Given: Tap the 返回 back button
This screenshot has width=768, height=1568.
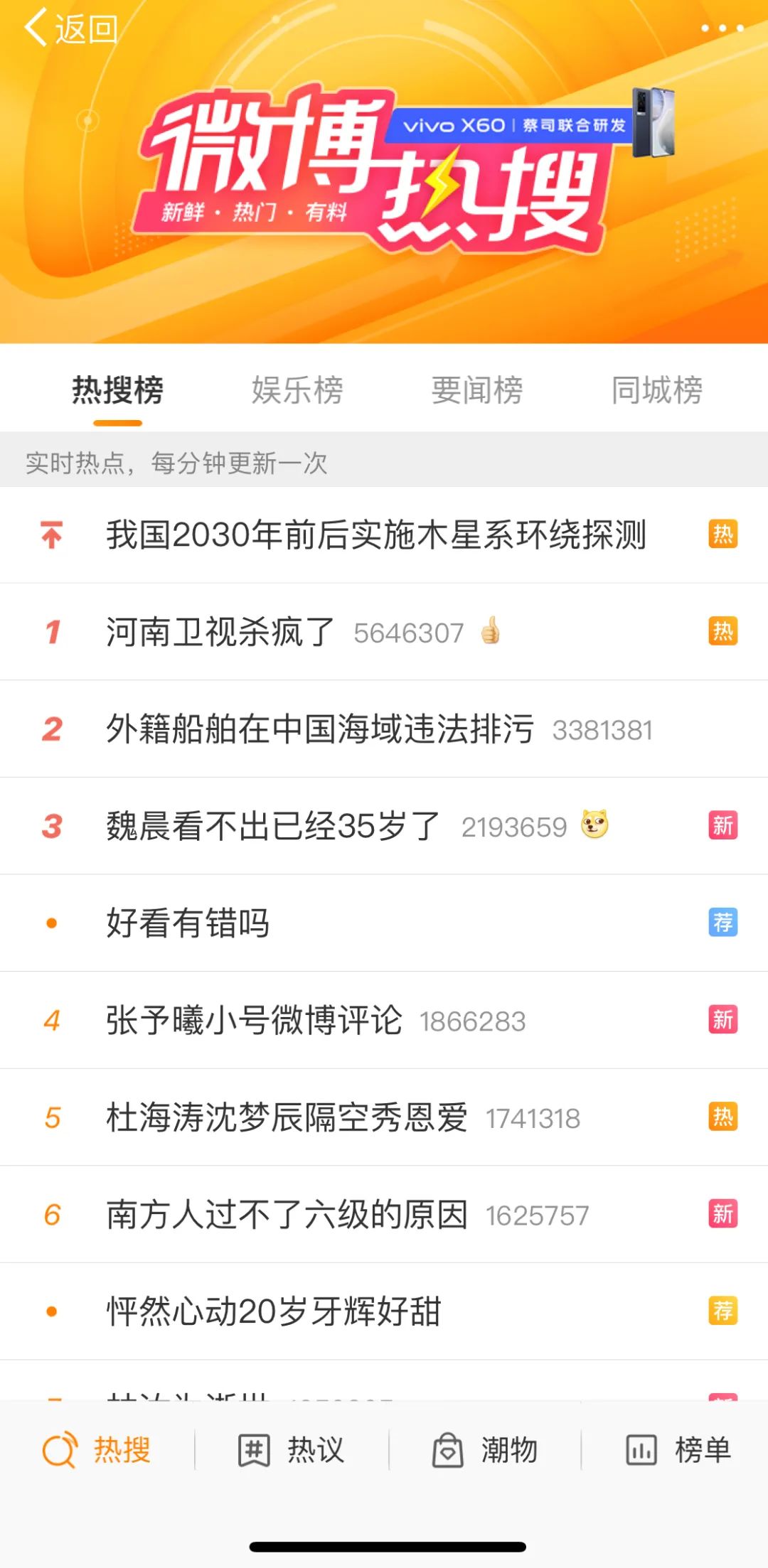Looking at the screenshot, I should coord(71,29).
